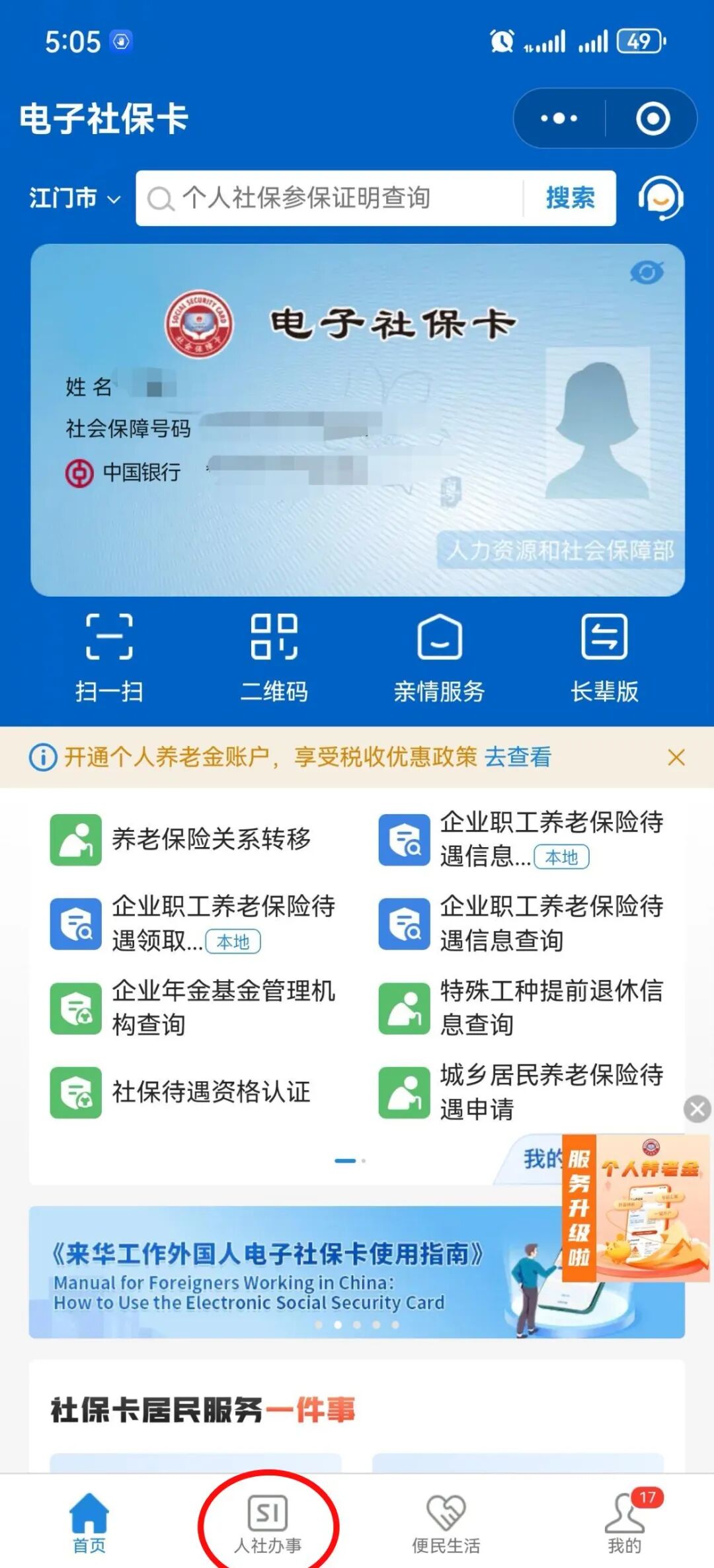Open 长辈版 elder mode icon
This screenshot has height=1568, width=714.
(603, 651)
